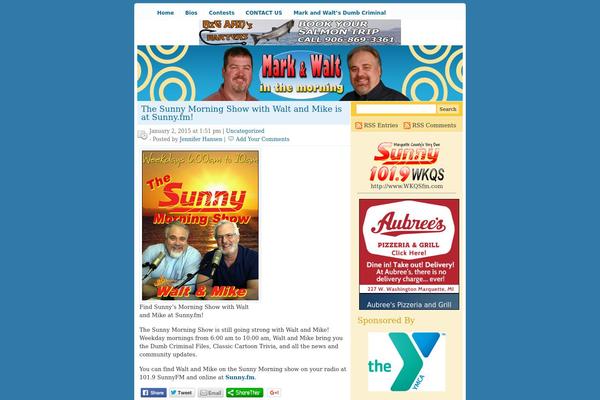This screenshot has height=400, width=600.
Task: Follow the Sunny.fm link in the article
Action: (240, 378)
